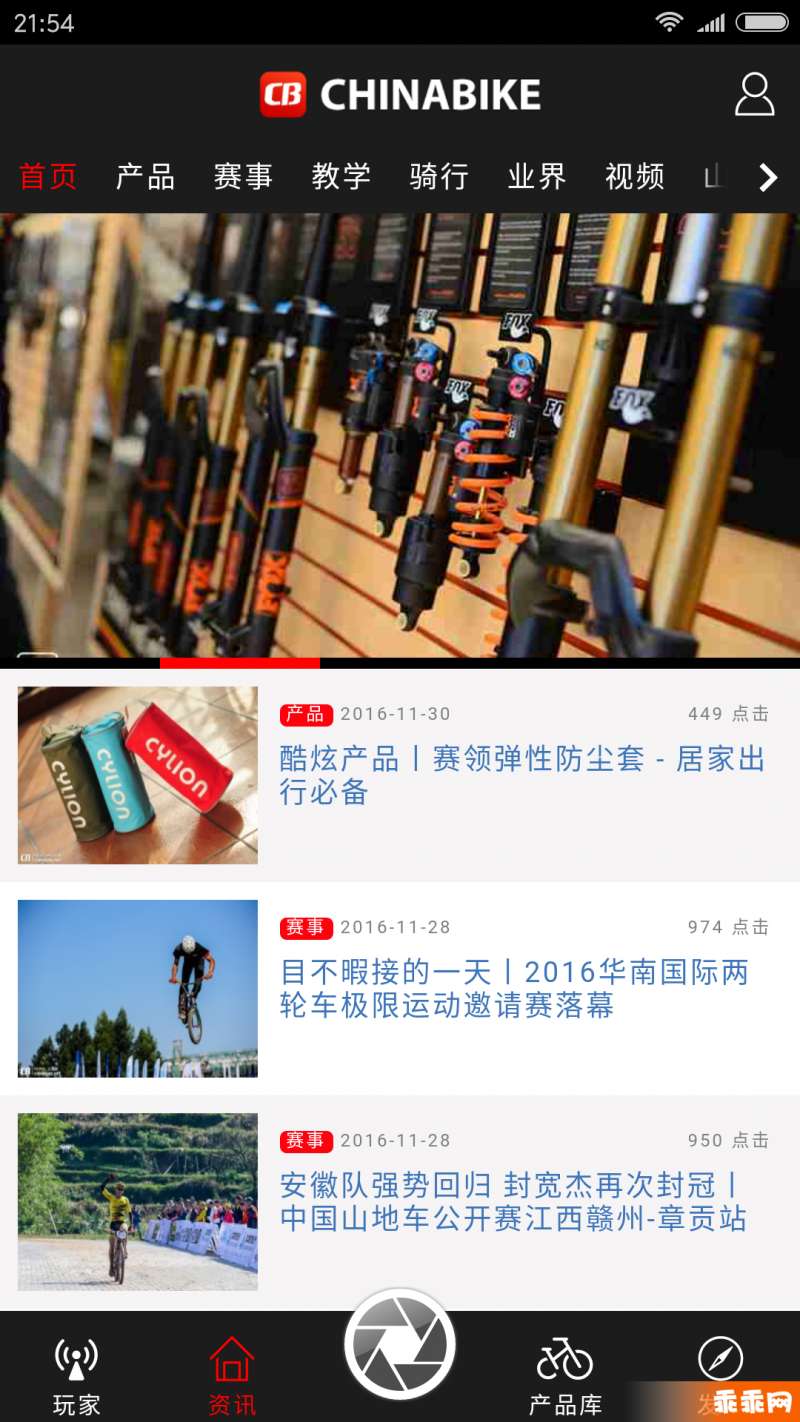The image size is (800, 1422).
Task: Open the user profile icon
Action: coord(755,95)
